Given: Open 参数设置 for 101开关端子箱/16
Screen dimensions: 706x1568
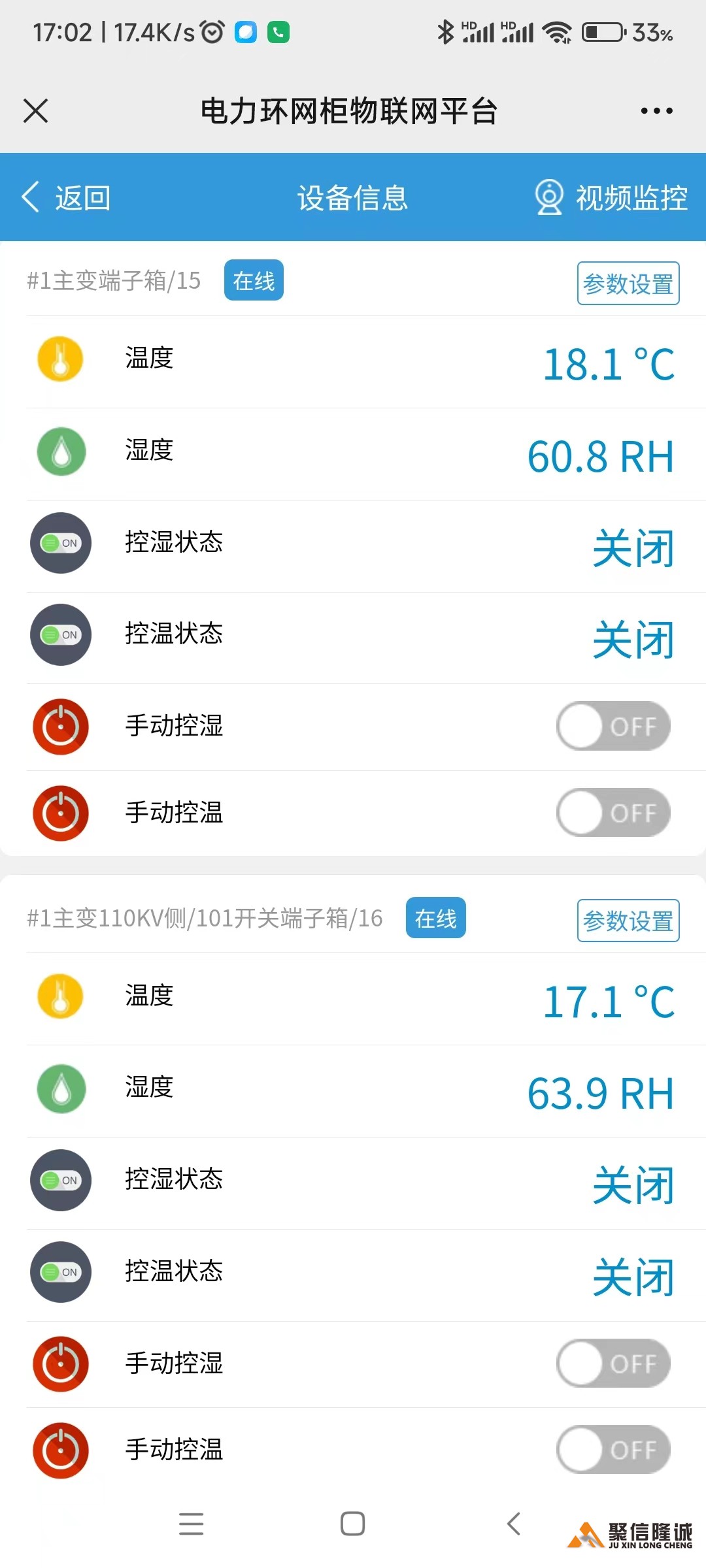Looking at the screenshot, I should pyautogui.click(x=628, y=921).
